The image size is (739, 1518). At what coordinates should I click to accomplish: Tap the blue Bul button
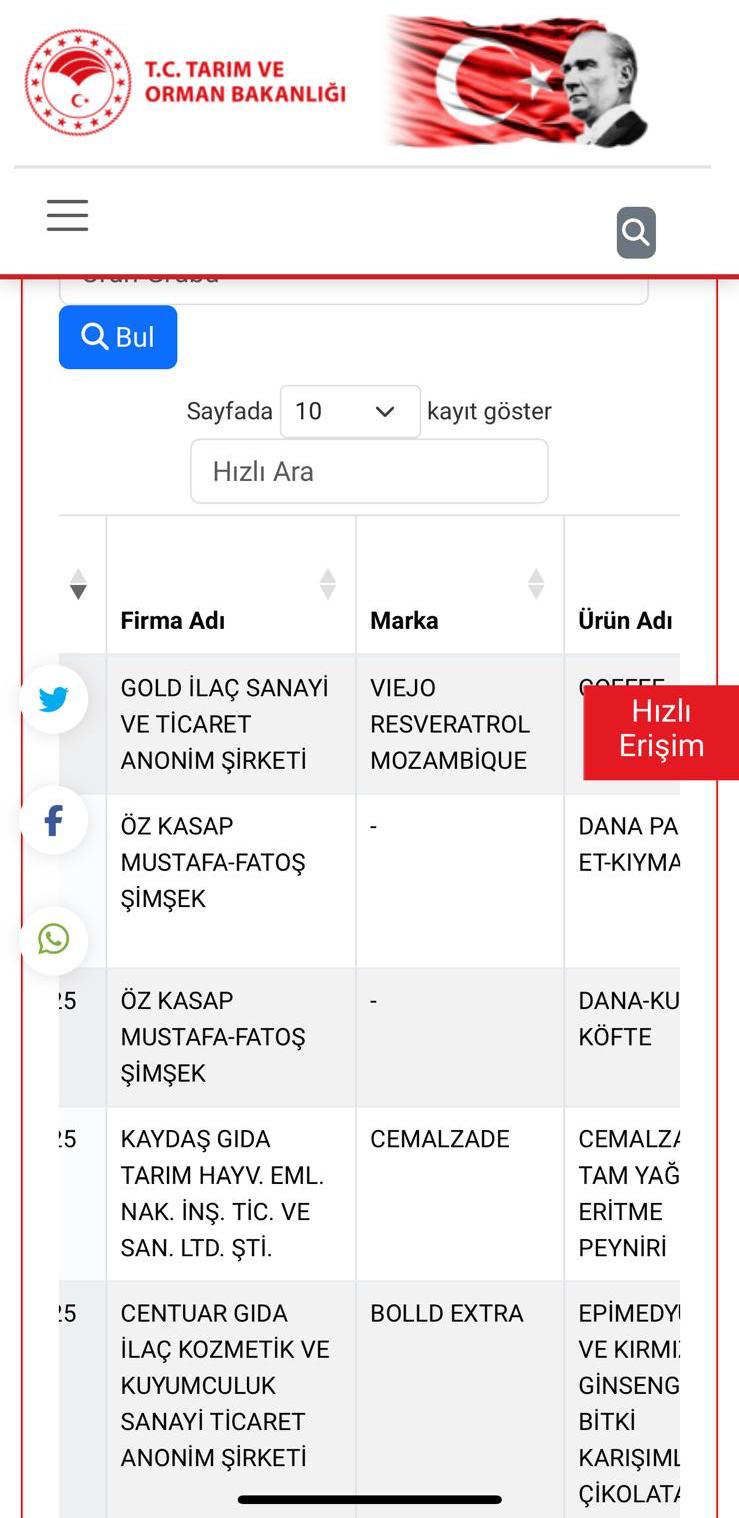click(118, 337)
